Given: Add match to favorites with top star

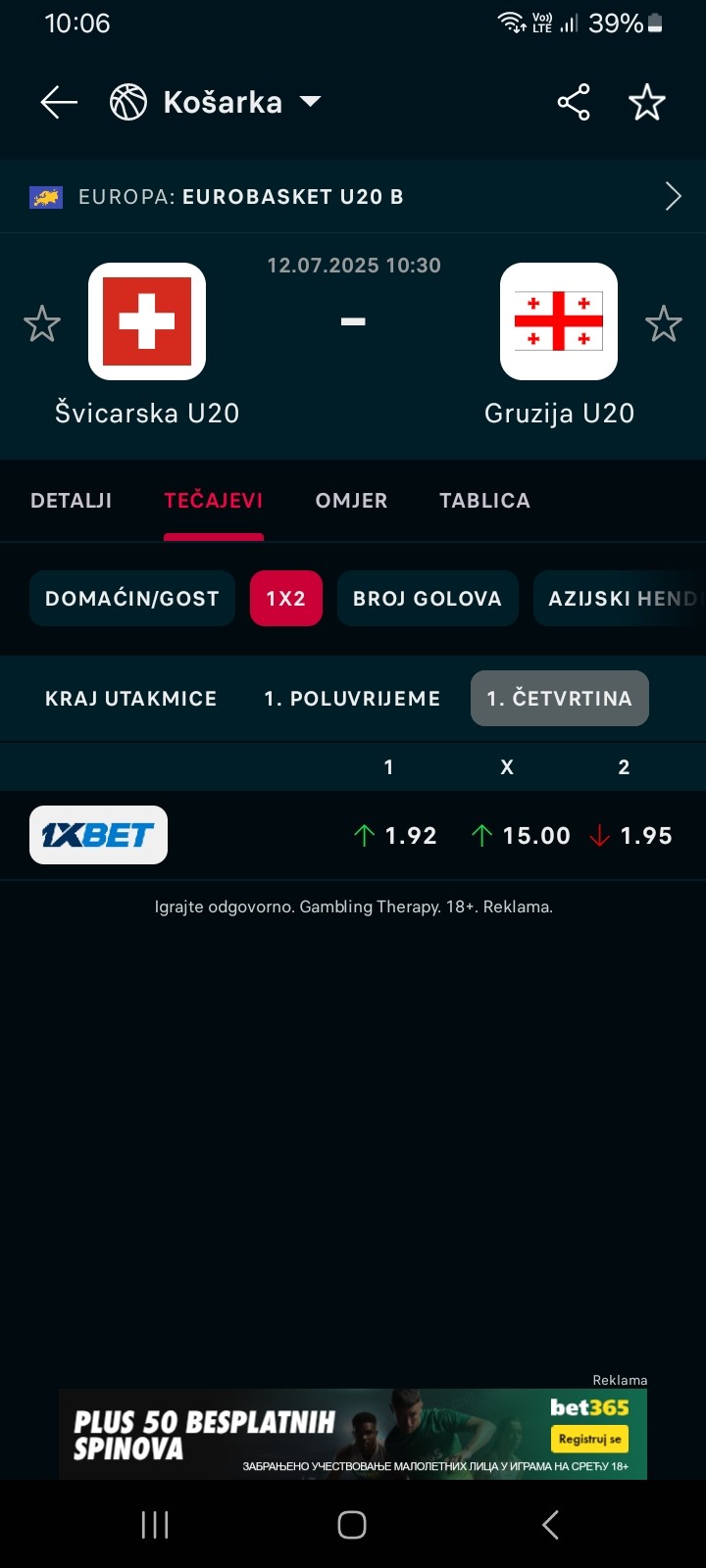Looking at the screenshot, I should (x=647, y=102).
